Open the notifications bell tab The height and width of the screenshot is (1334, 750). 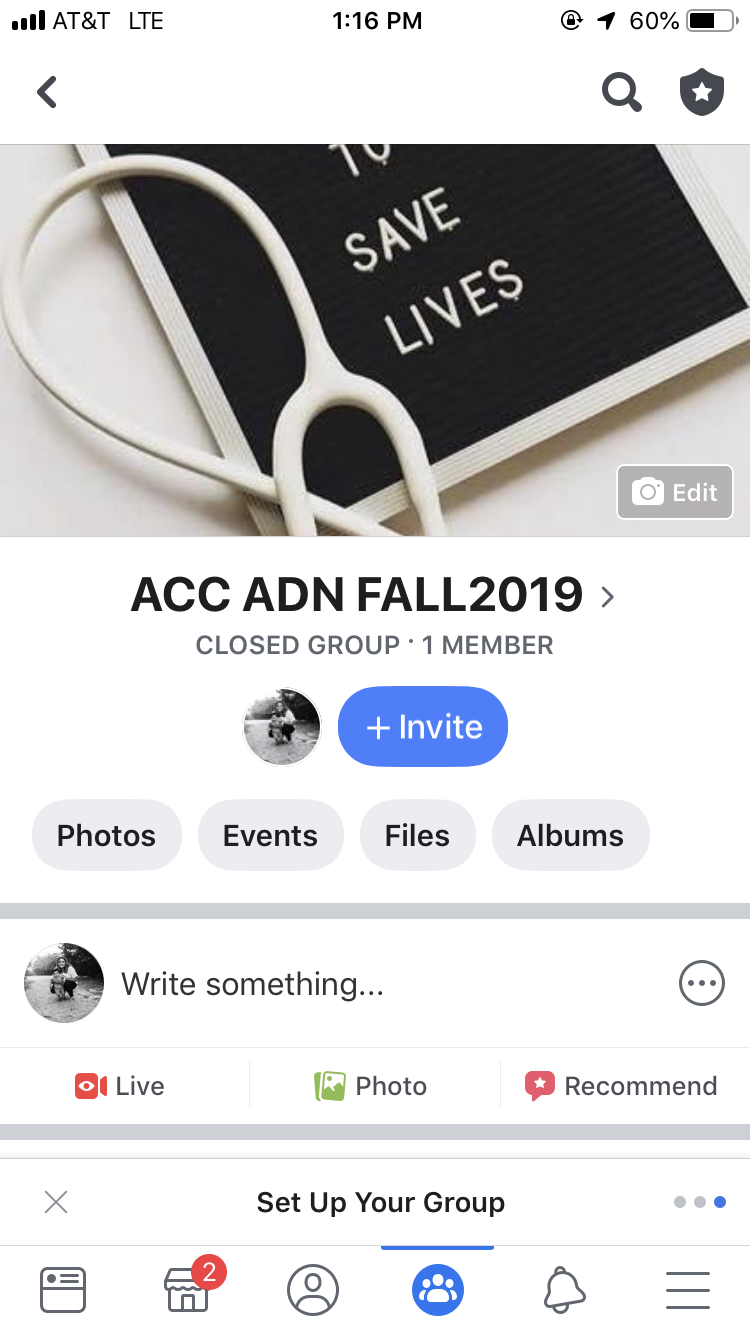tap(564, 1290)
